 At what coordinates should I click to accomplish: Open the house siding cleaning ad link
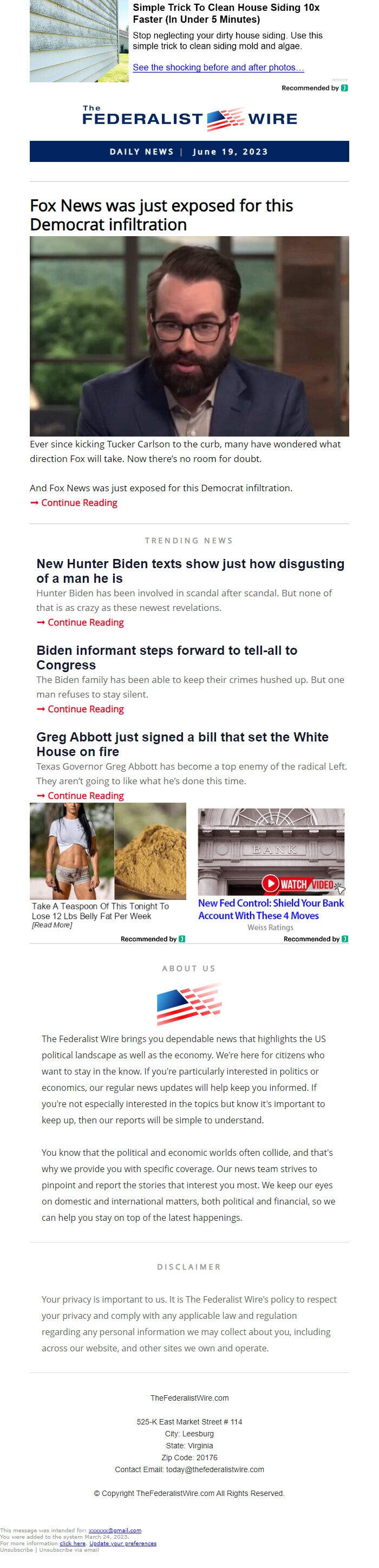(x=218, y=68)
